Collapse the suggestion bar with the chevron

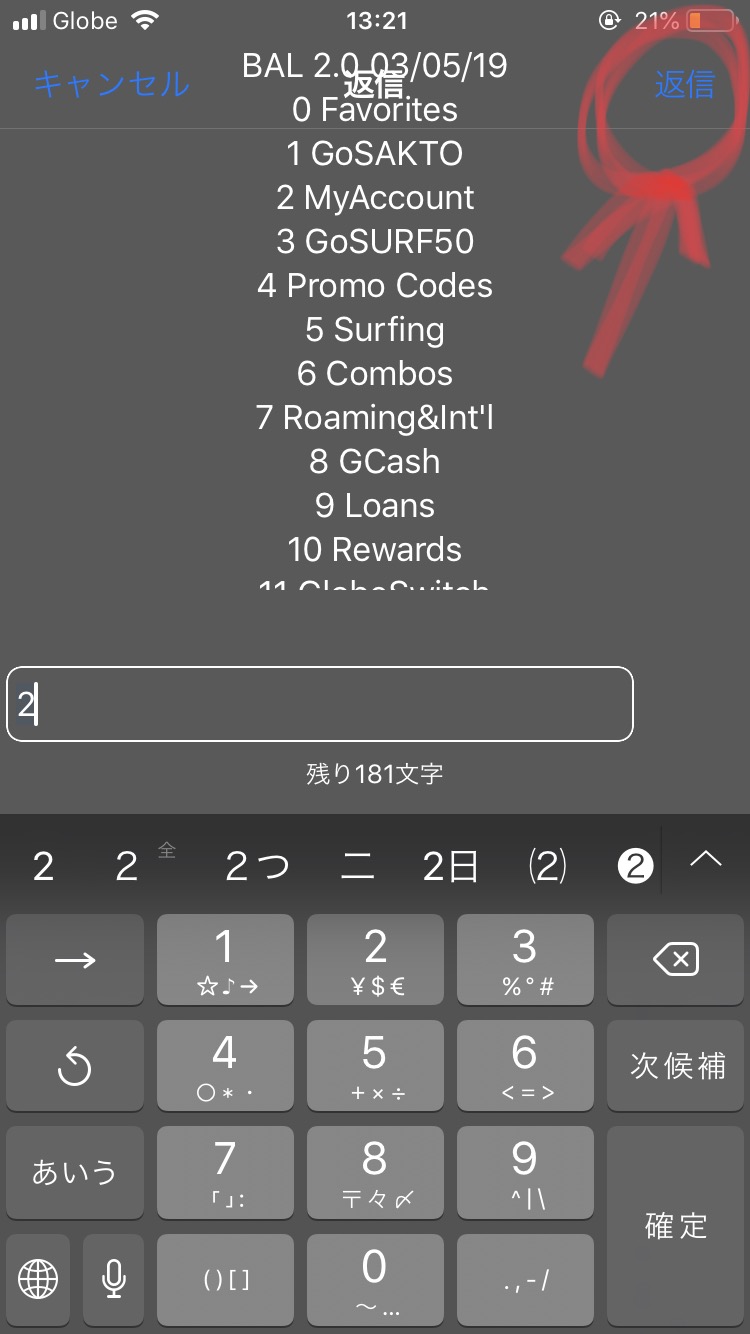707,861
